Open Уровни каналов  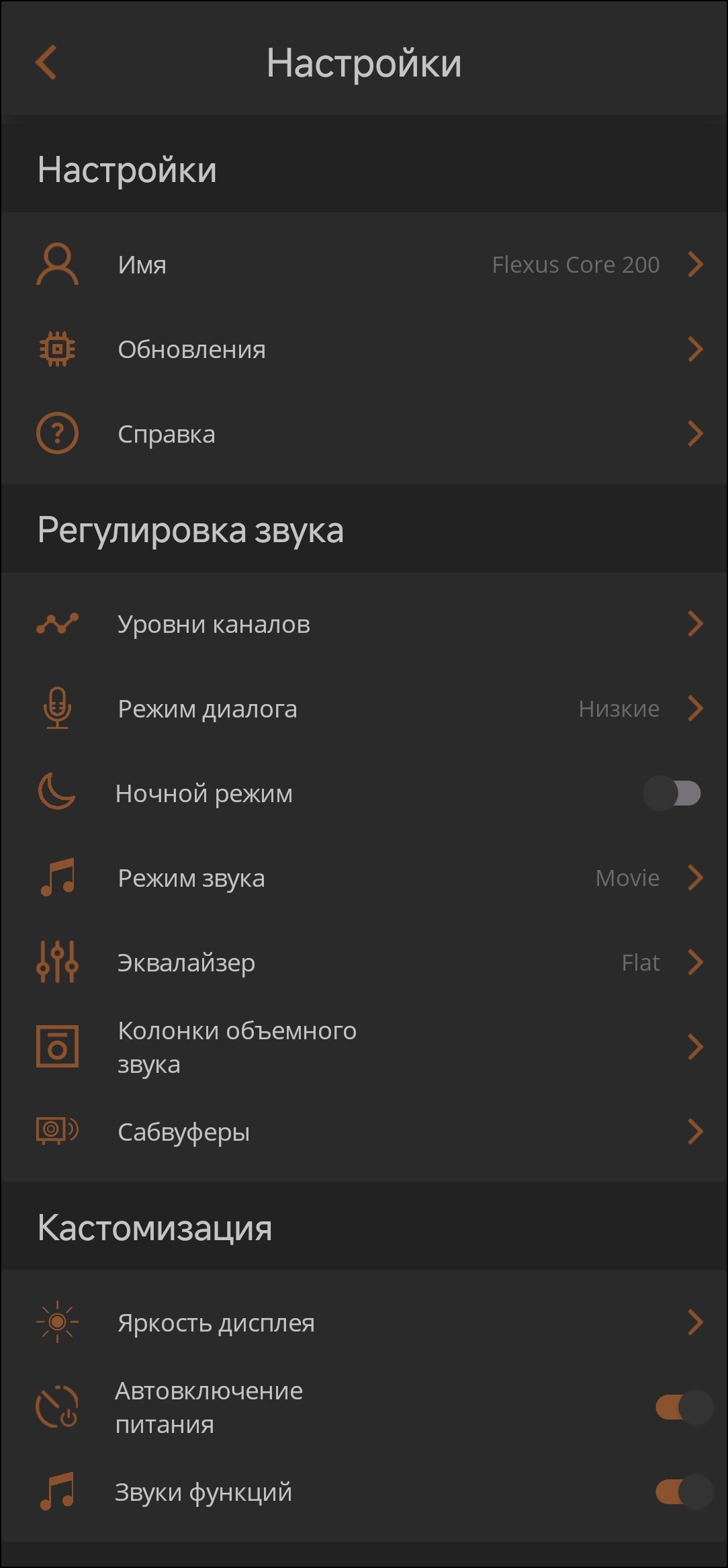[364, 624]
